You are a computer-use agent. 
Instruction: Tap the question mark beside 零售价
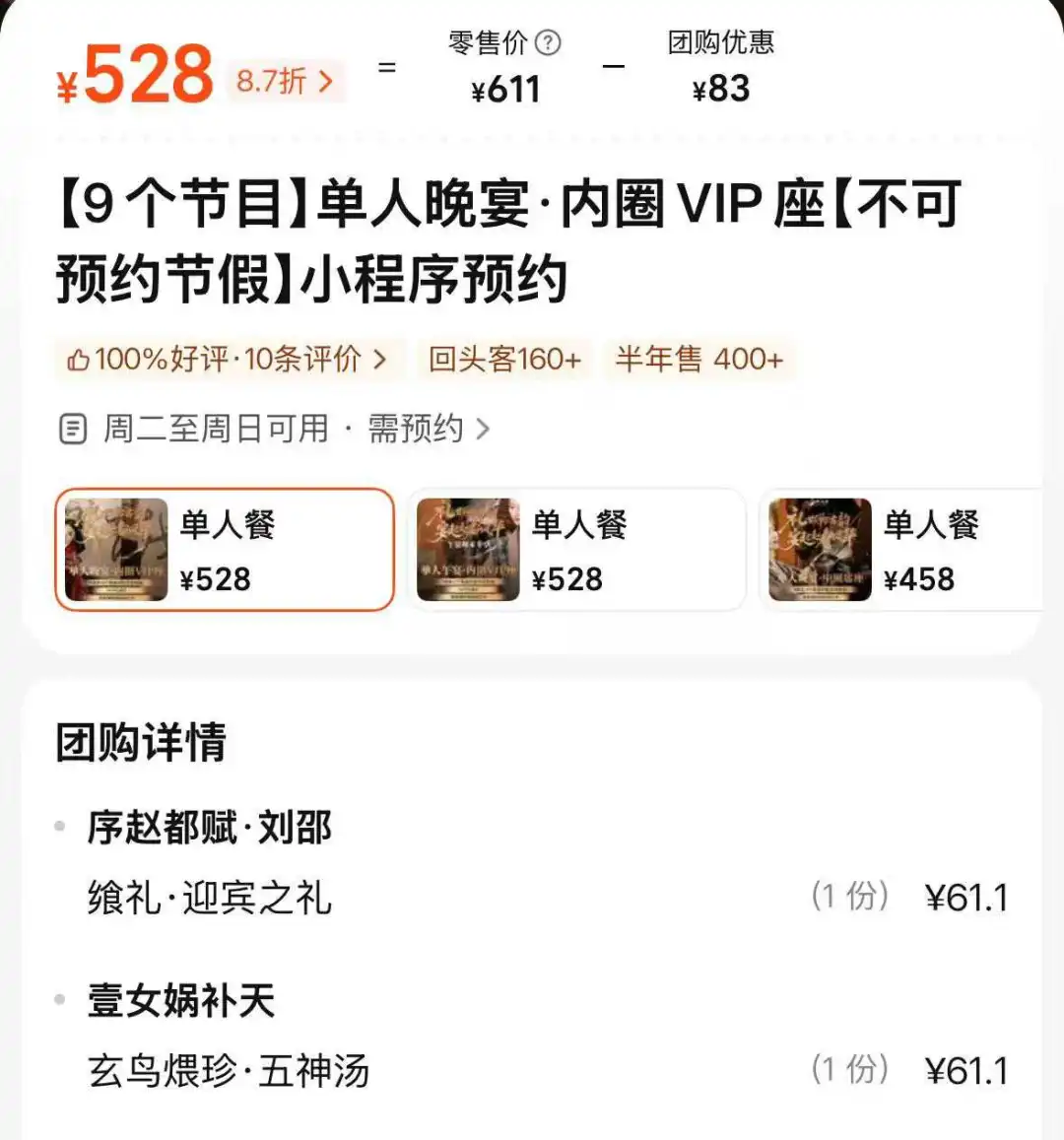(548, 42)
